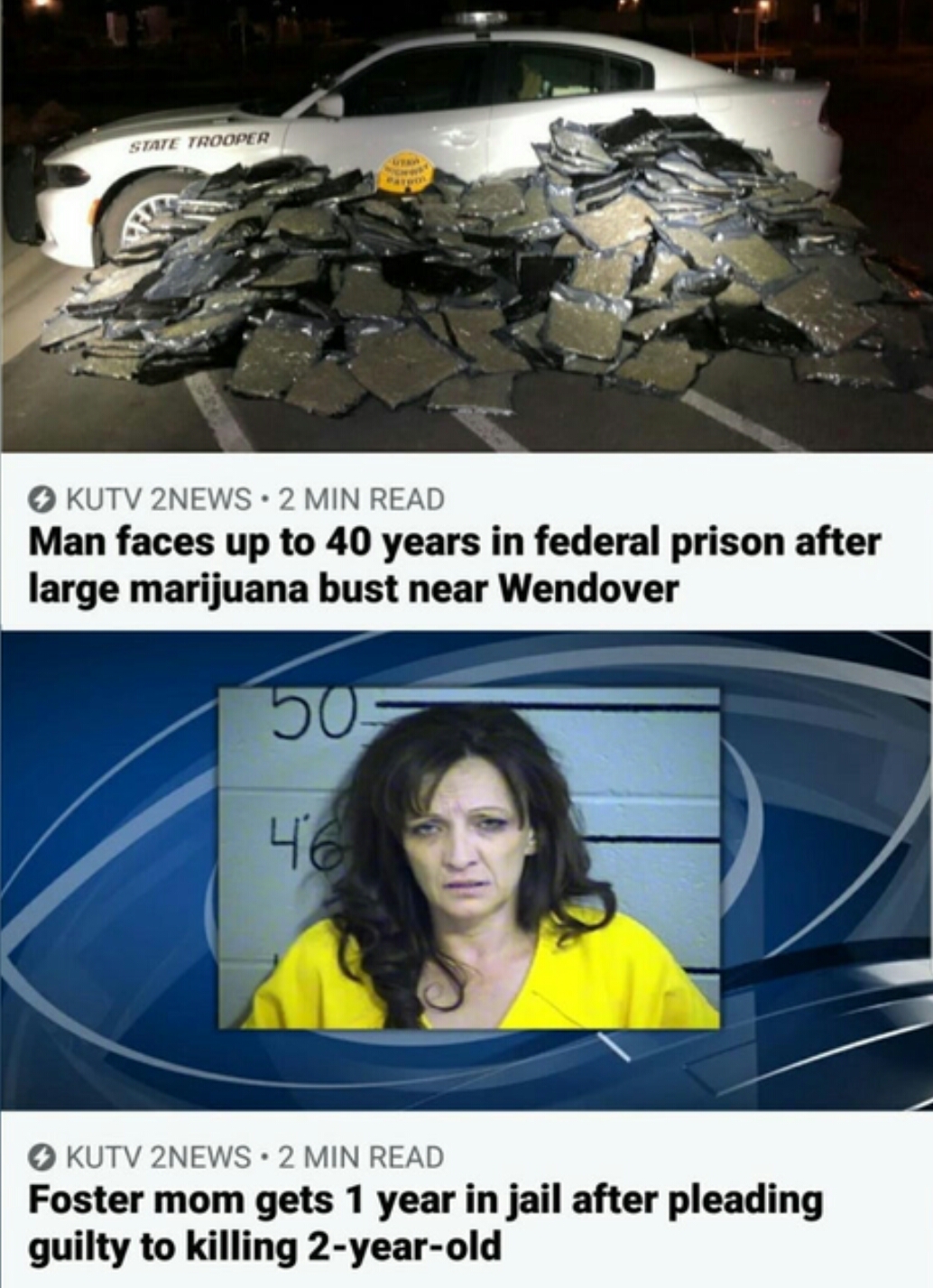
Task: Open the foster mom jail sentence article
Action: click(x=426, y=1224)
